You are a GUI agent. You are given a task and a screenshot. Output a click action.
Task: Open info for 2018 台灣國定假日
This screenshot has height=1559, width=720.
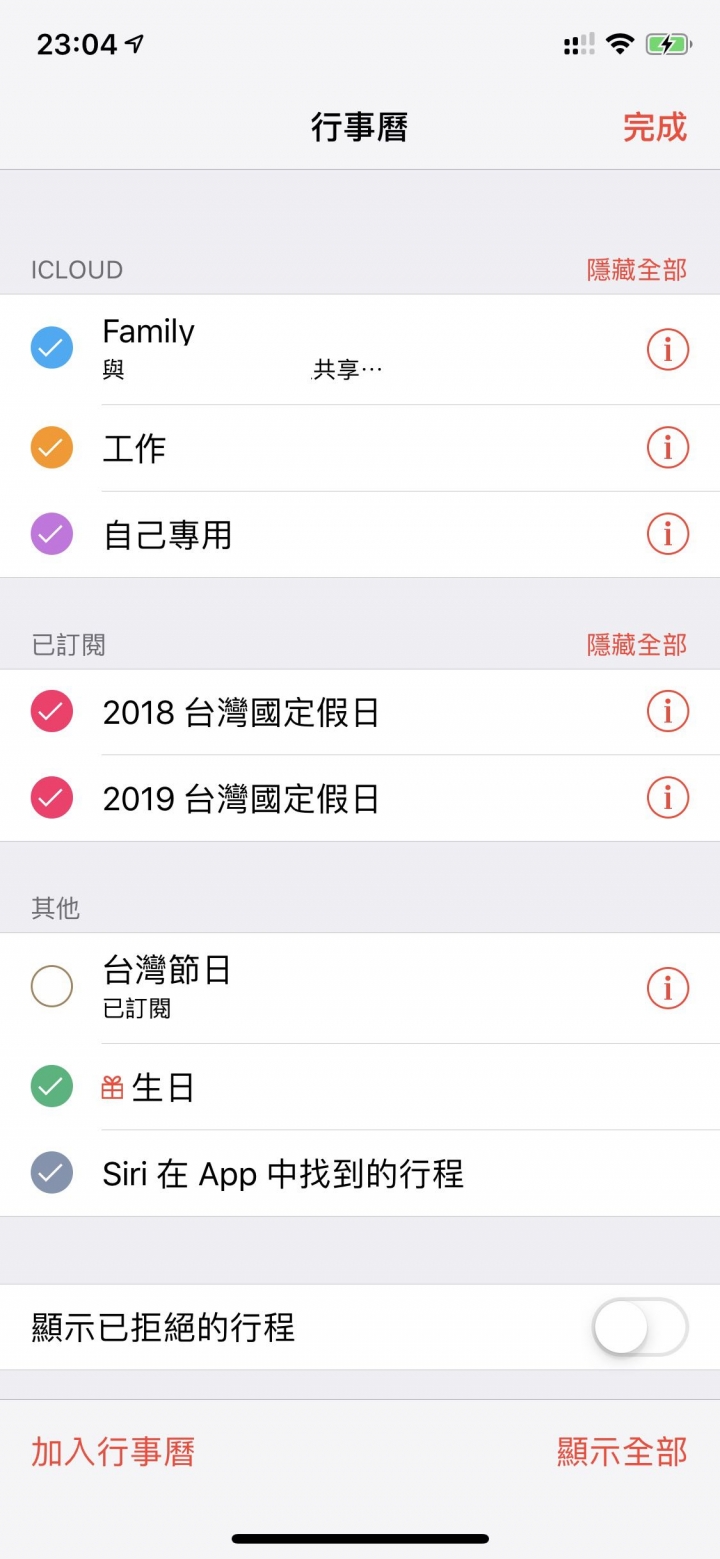point(668,712)
